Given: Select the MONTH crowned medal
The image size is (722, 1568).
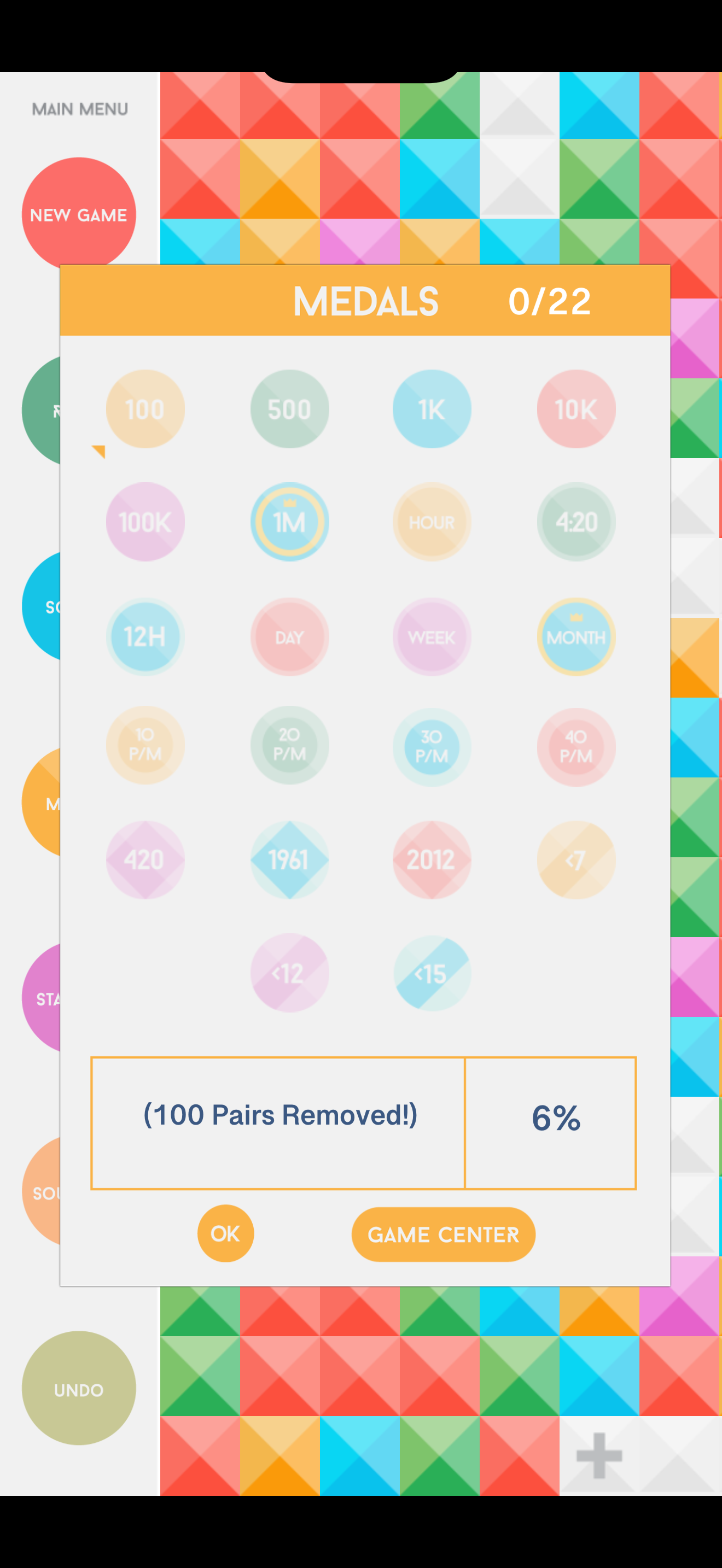Looking at the screenshot, I should (576, 635).
